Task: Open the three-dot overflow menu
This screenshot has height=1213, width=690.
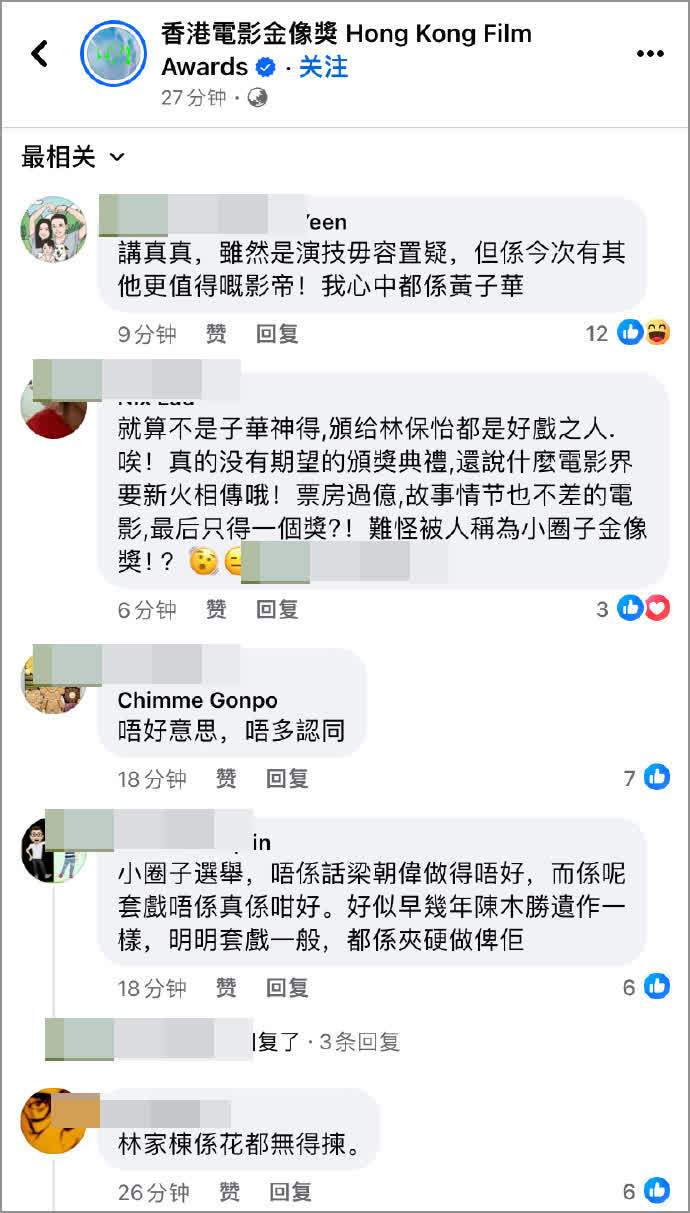Action: click(x=649, y=53)
